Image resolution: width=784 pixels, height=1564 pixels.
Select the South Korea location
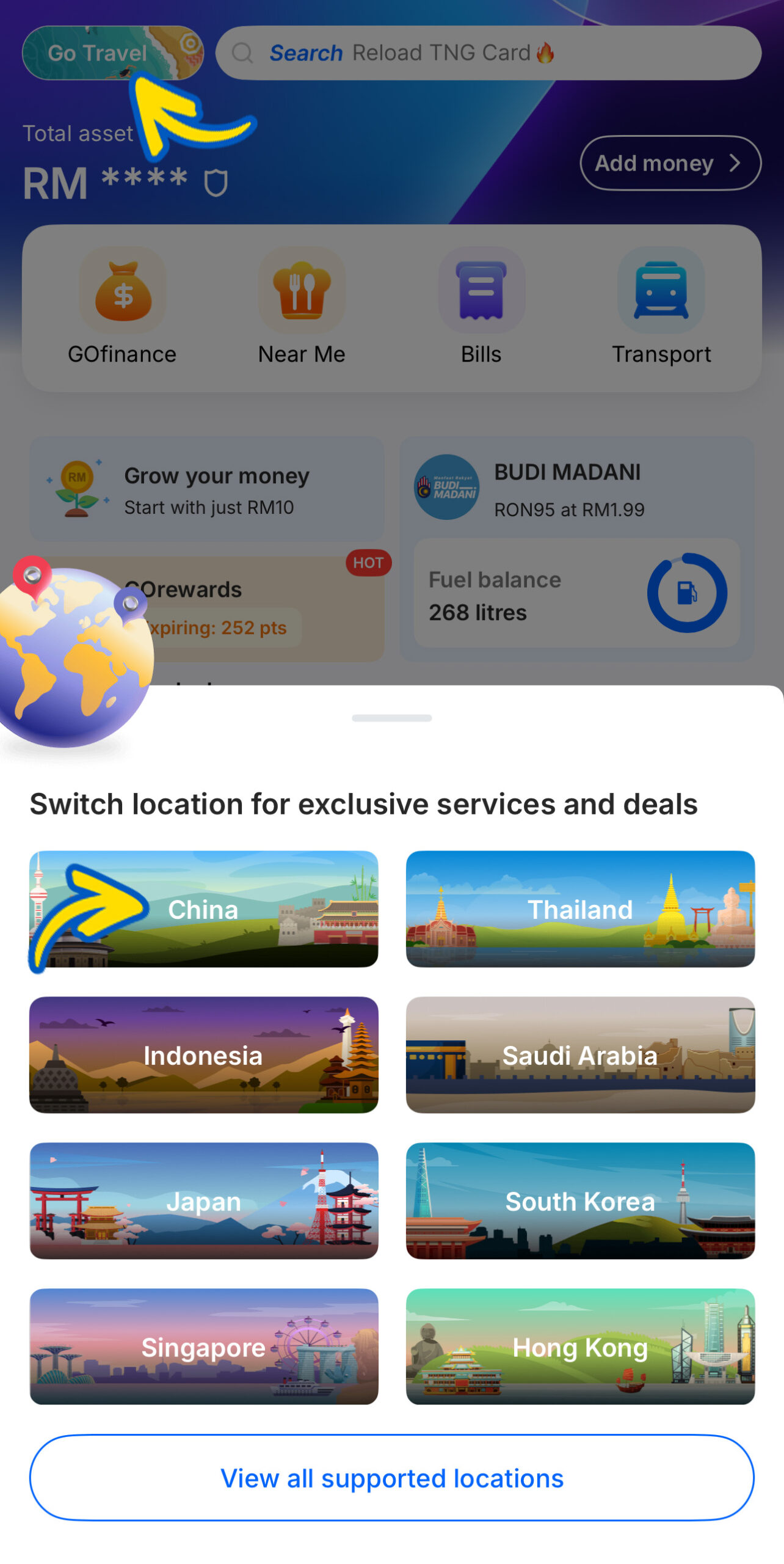(x=580, y=1200)
